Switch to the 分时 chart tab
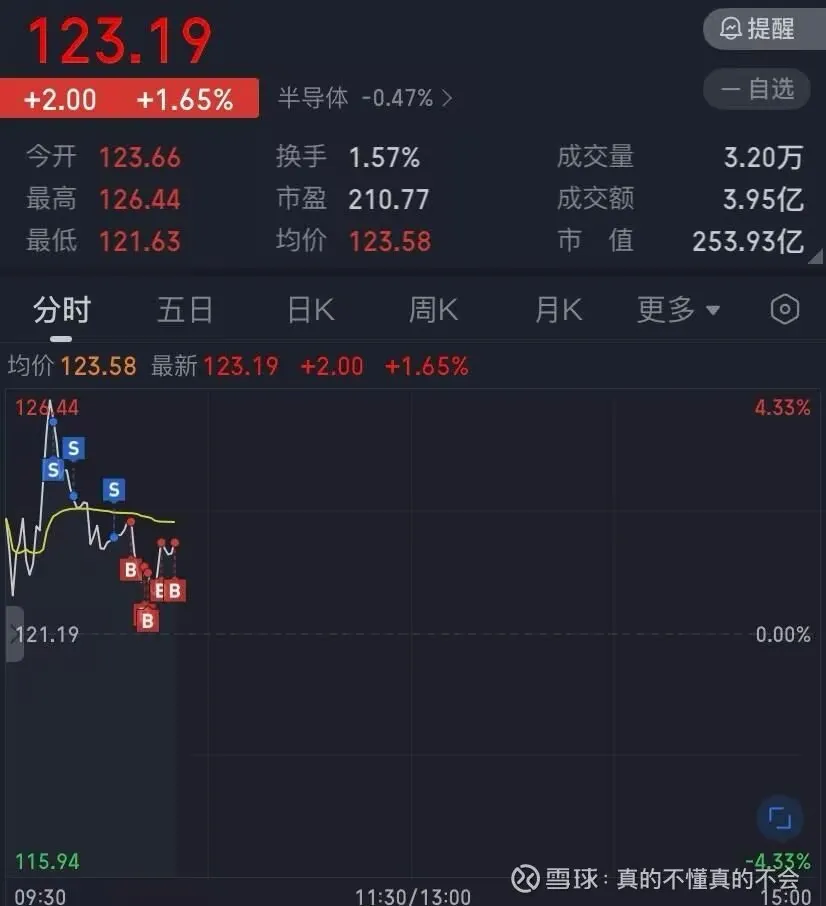 62,310
